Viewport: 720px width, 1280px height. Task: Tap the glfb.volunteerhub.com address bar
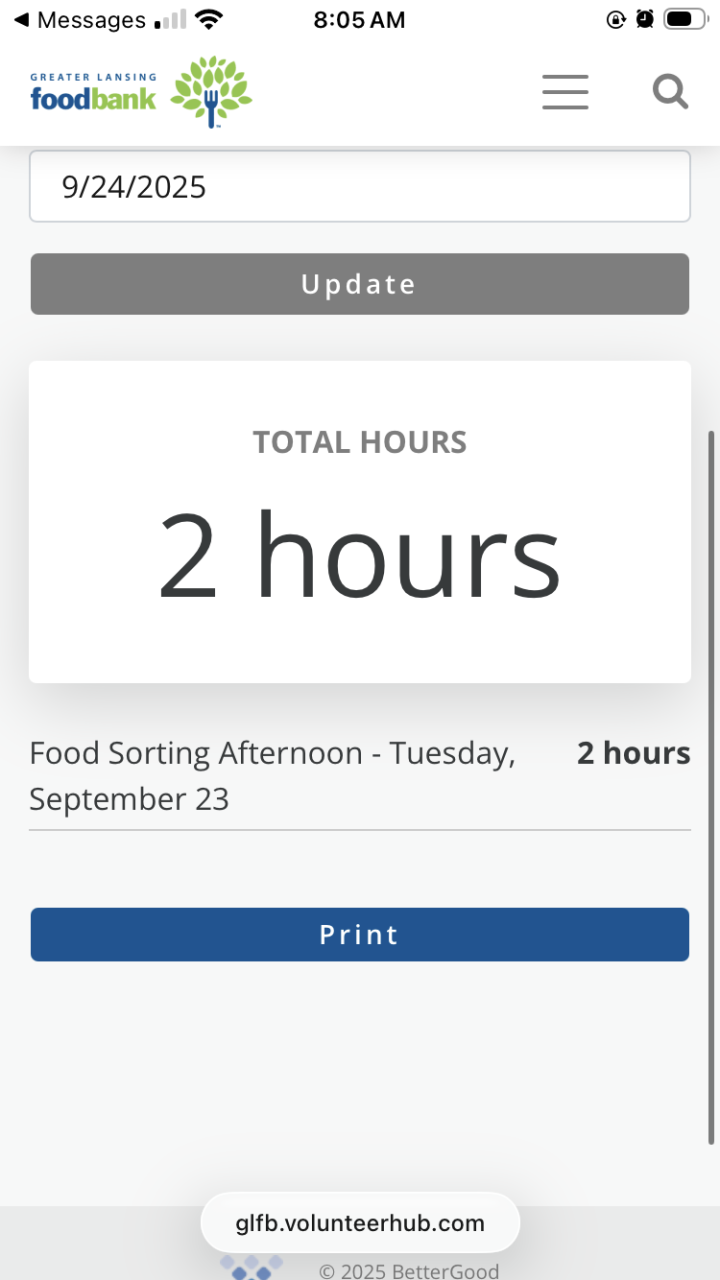(360, 1222)
